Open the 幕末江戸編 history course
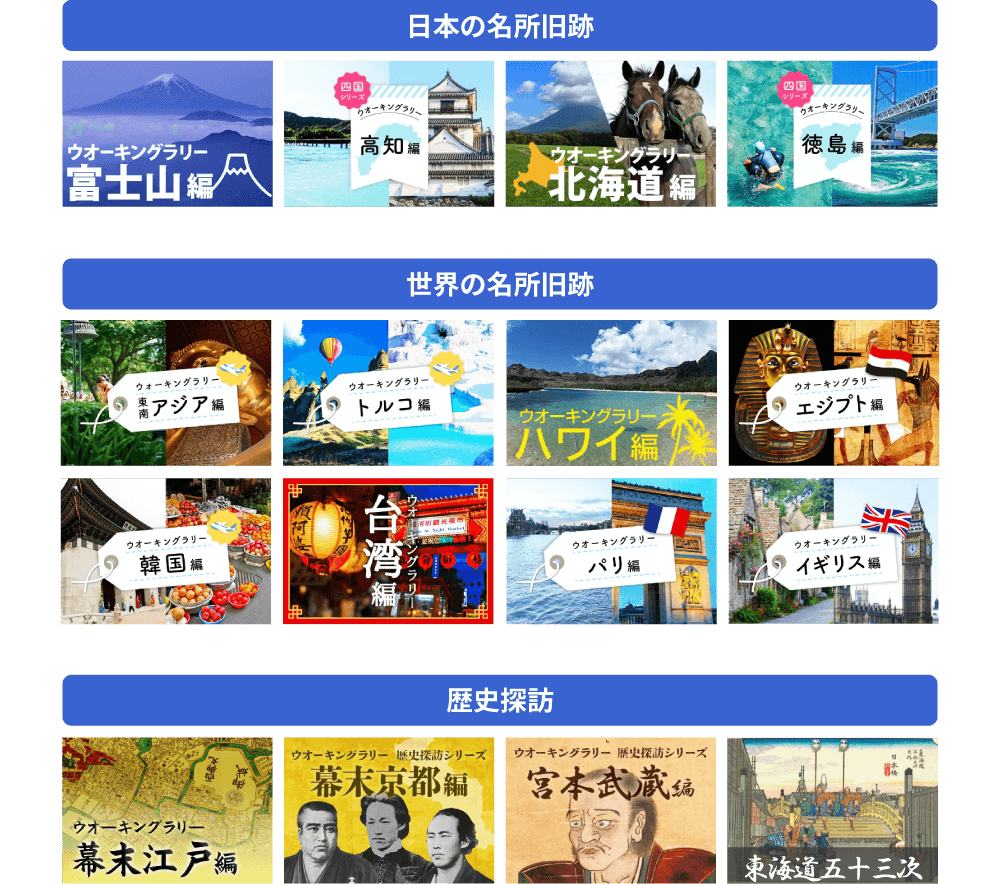This screenshot has height=884, width=1000. click(x=167, y=811)
